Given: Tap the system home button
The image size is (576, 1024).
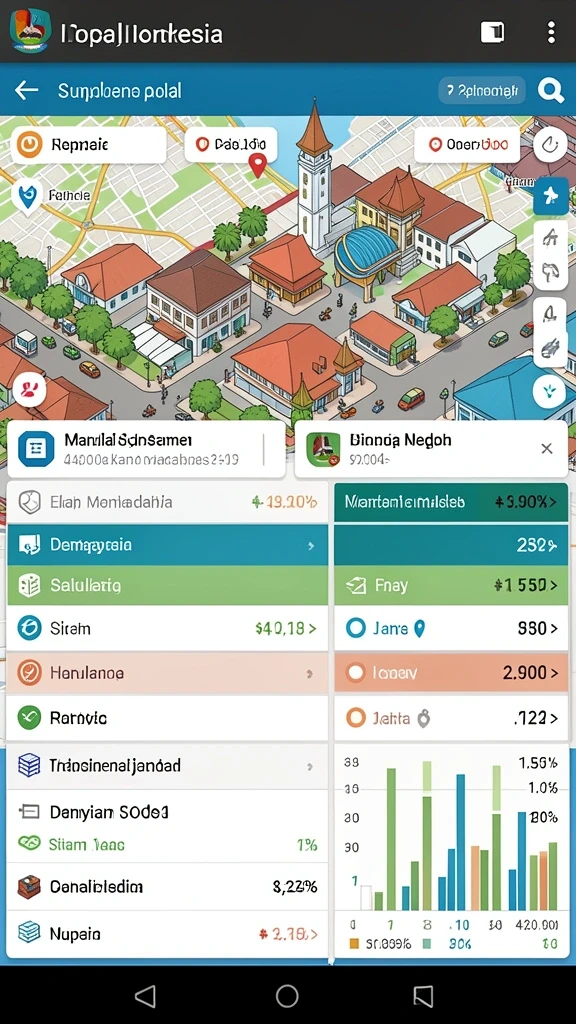Looking at the screenshot, I should click(287, 995).
